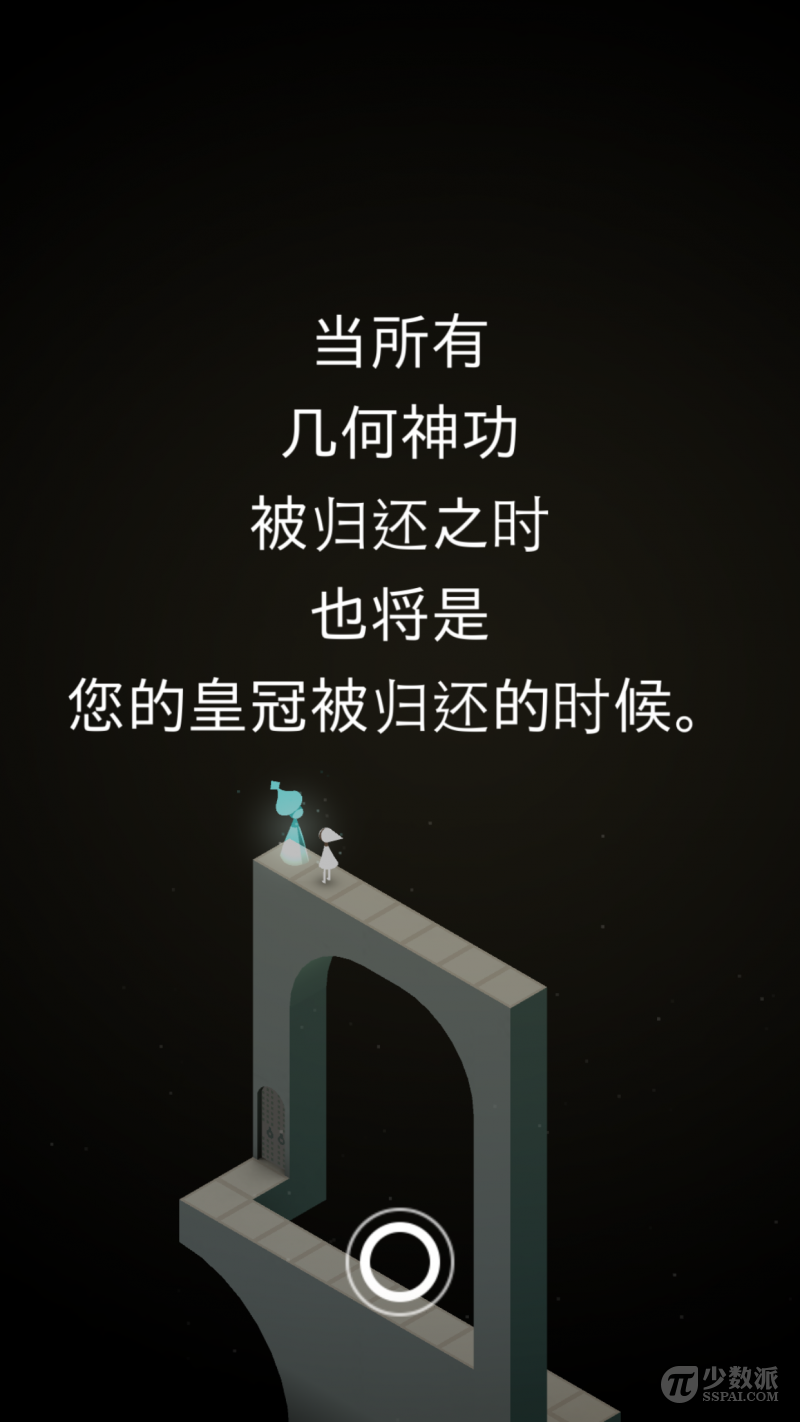Tap the white circle continue button

[400, 1261]
